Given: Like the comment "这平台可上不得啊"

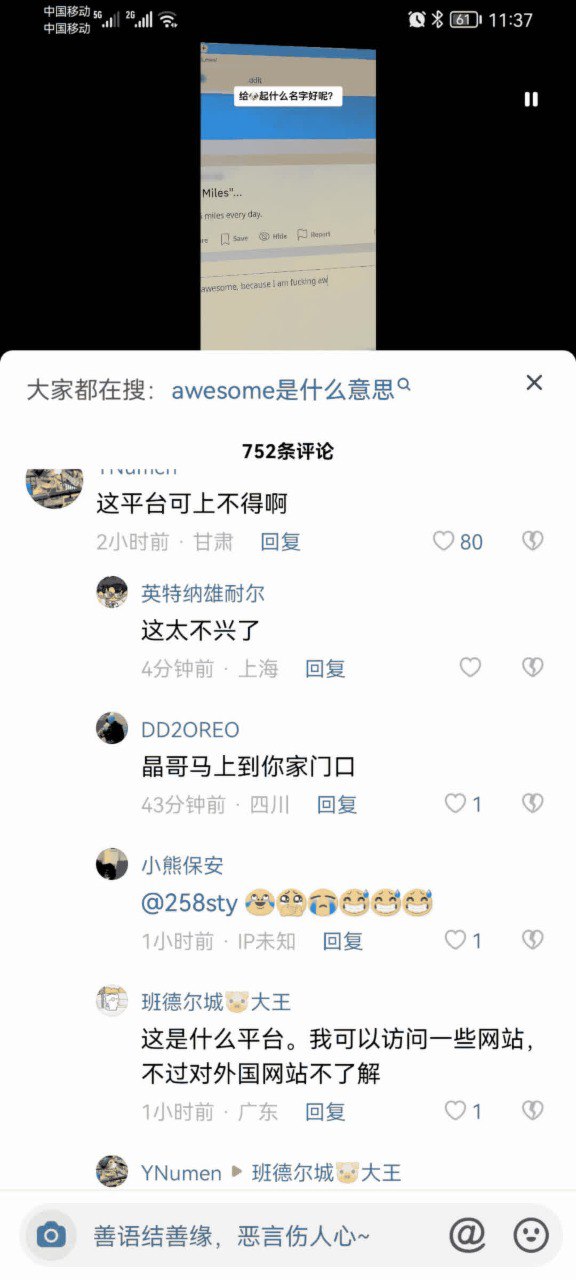Looking at the screenshot, I should click(457, 541).
